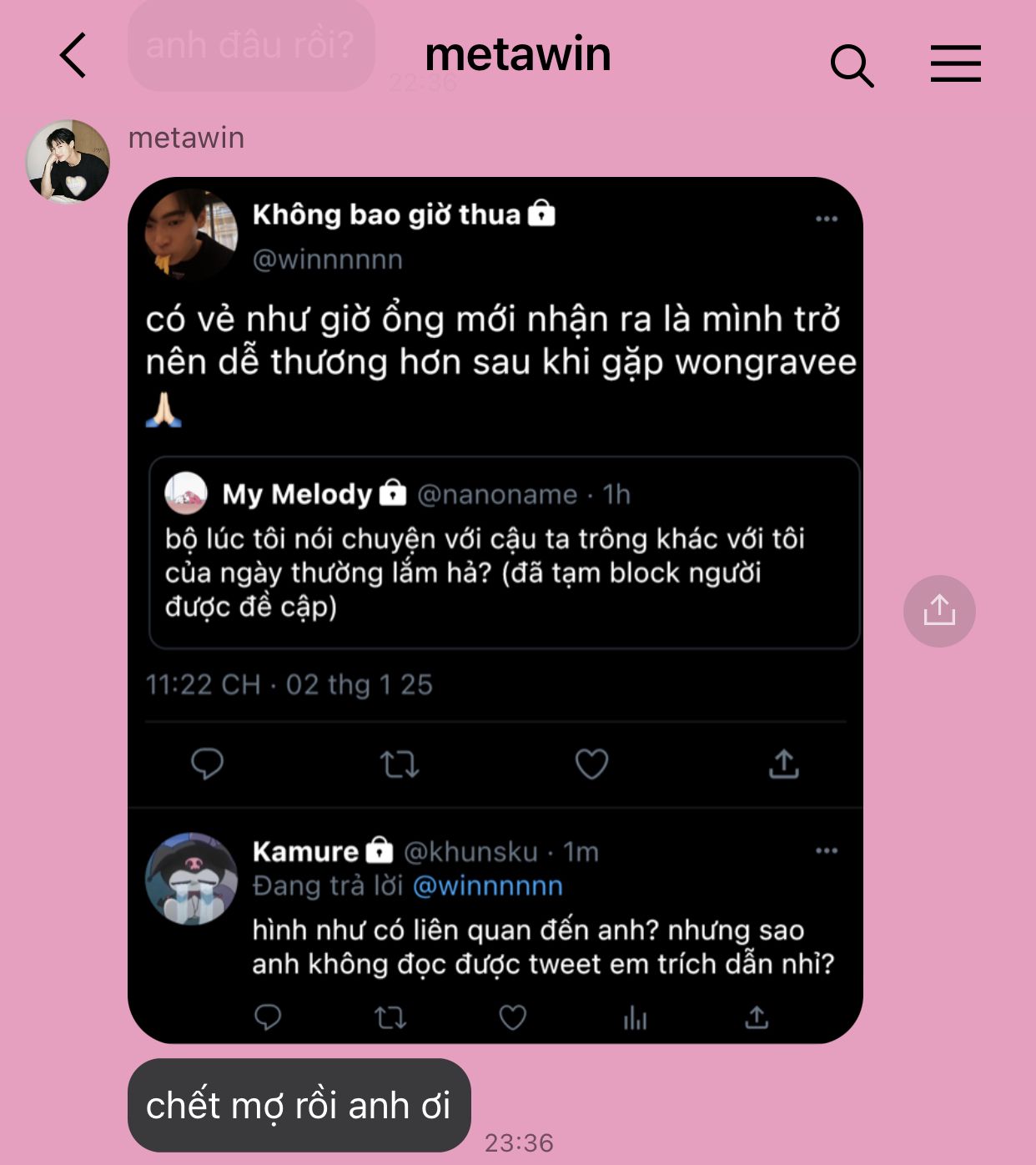The width and height of the screenshot is (1036, 1165).
Task: Search within the metawin chat
Action: point(851,65)
